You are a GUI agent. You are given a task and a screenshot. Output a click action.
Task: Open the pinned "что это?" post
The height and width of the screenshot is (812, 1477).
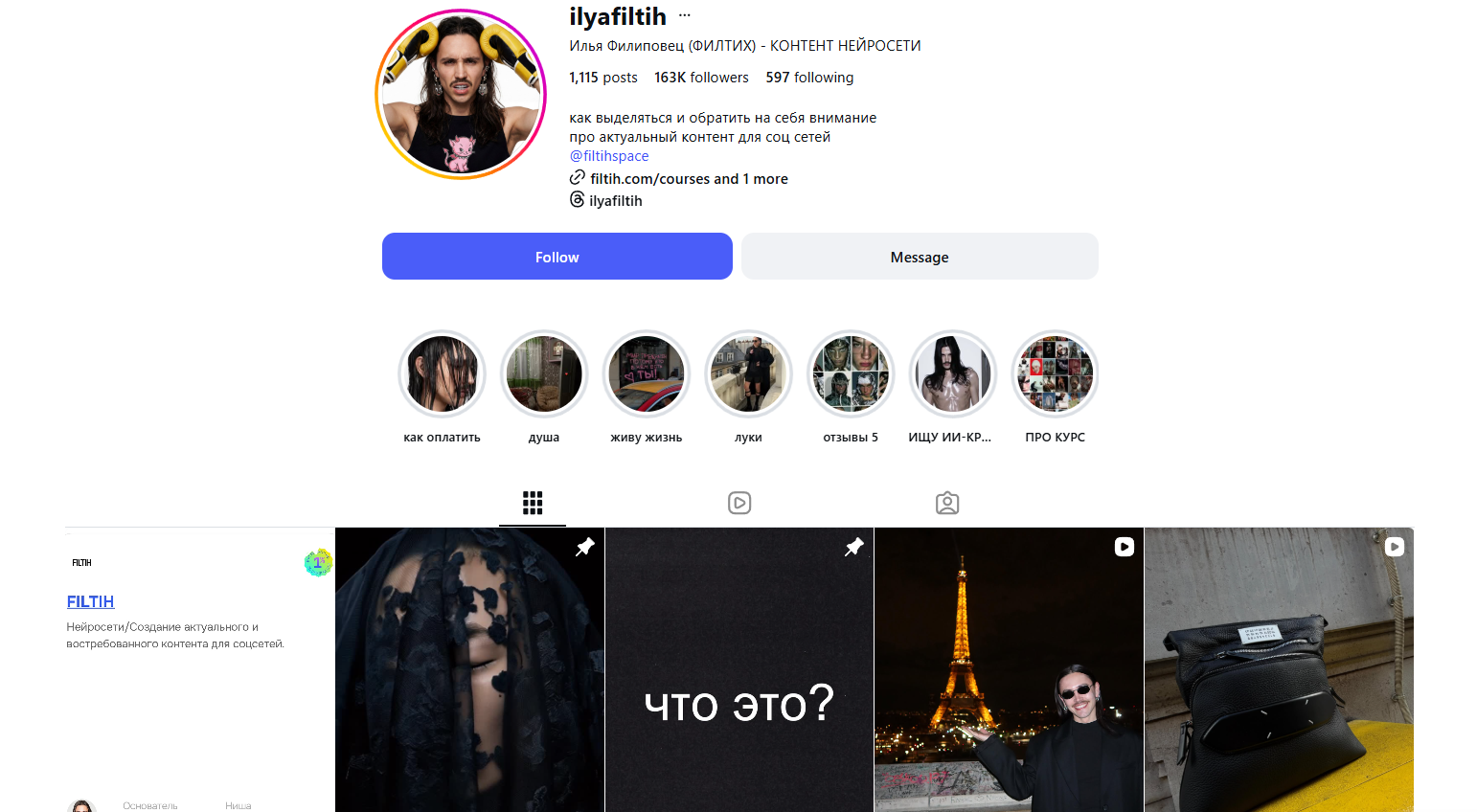point(738,670)
